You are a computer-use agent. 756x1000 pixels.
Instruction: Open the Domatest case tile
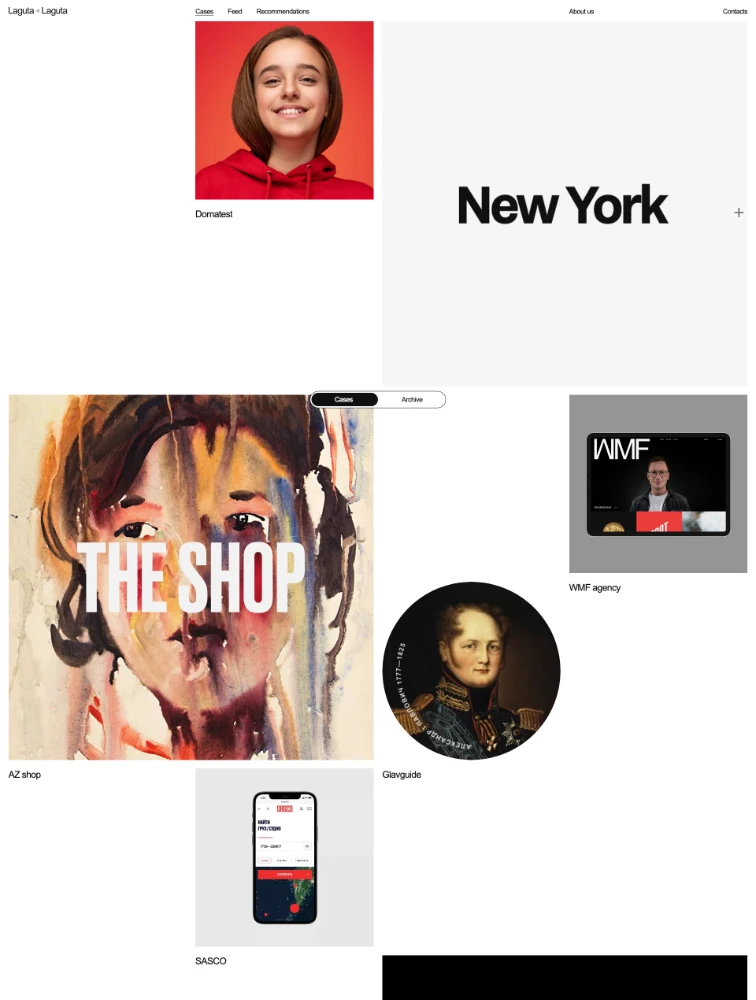pos(284,110)
